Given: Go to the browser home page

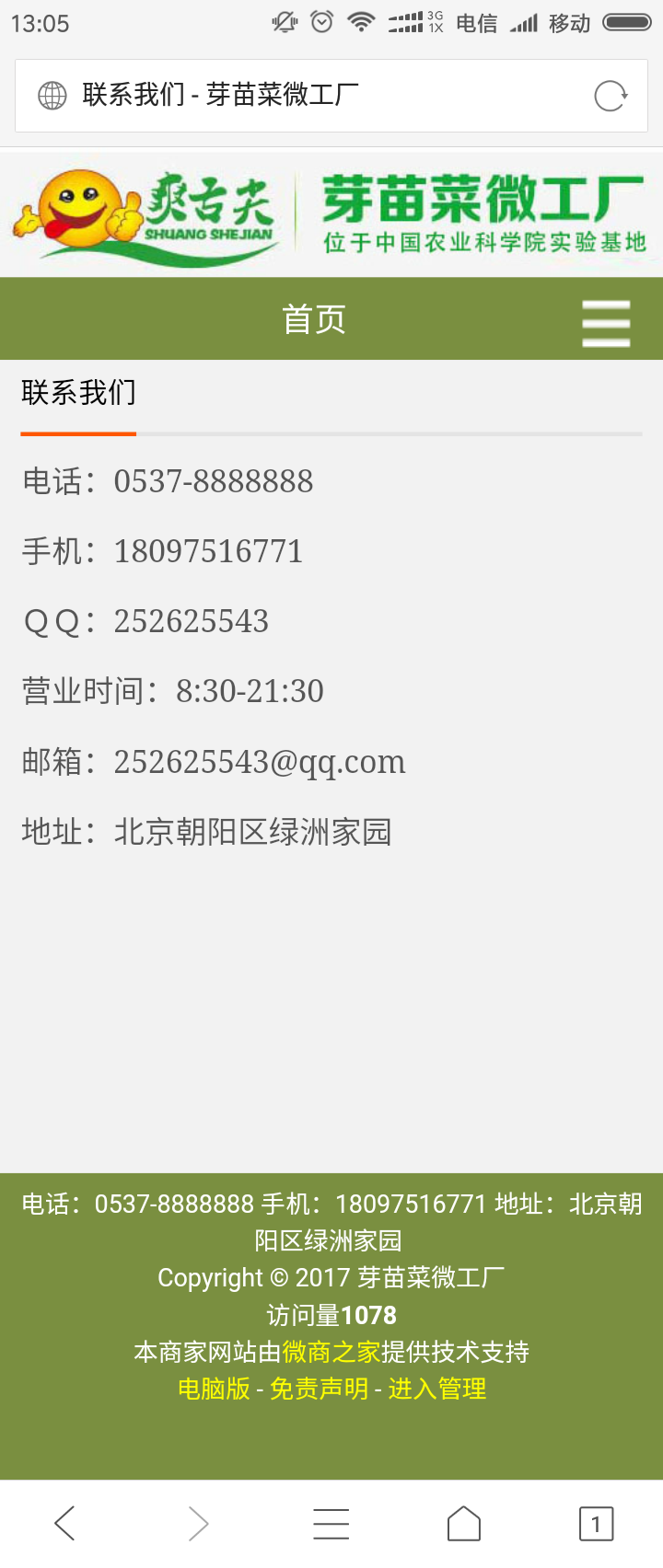Looking at the screenshot, I should 463,1524.
